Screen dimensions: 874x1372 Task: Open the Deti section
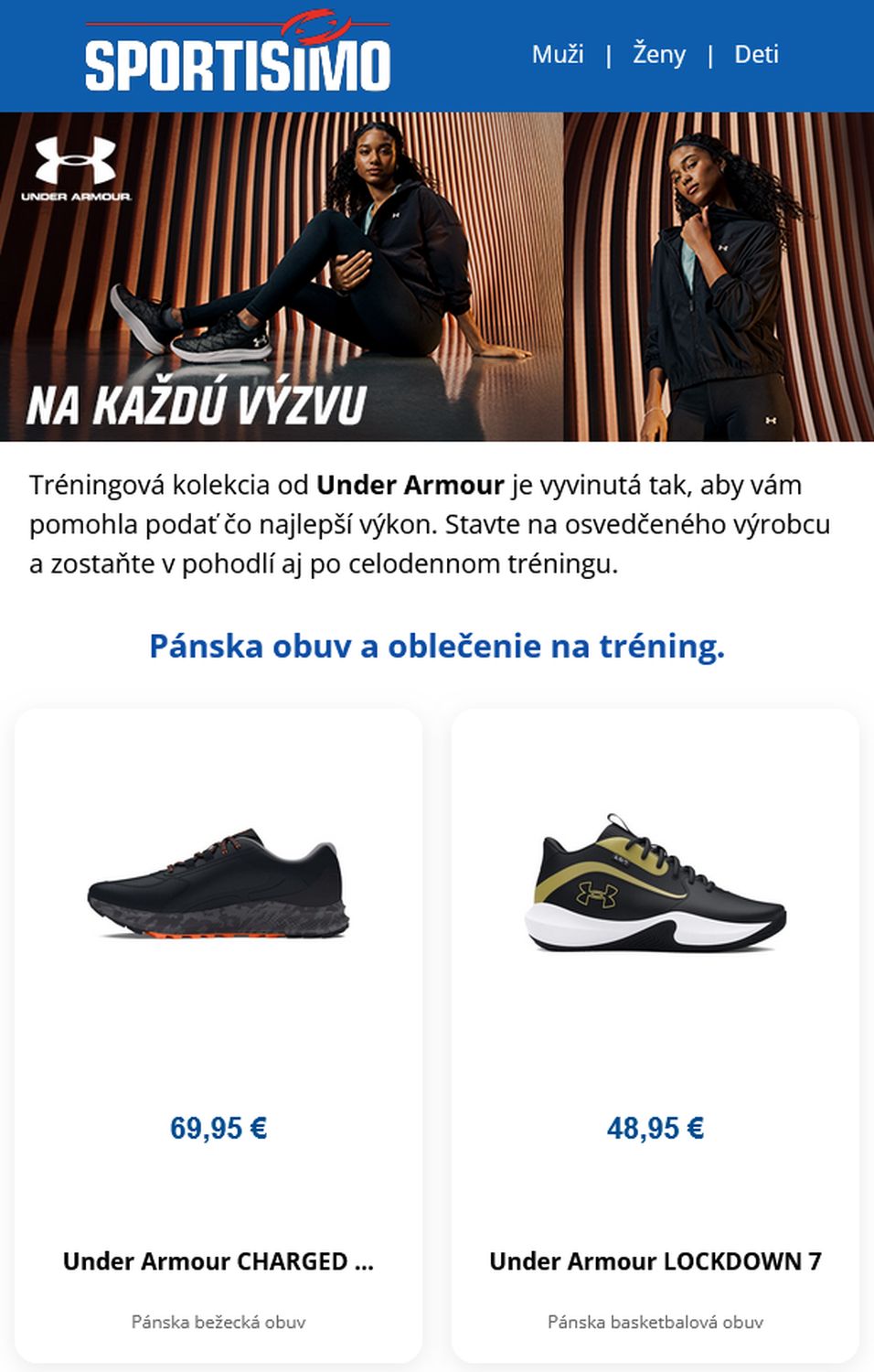click(755, 55)
